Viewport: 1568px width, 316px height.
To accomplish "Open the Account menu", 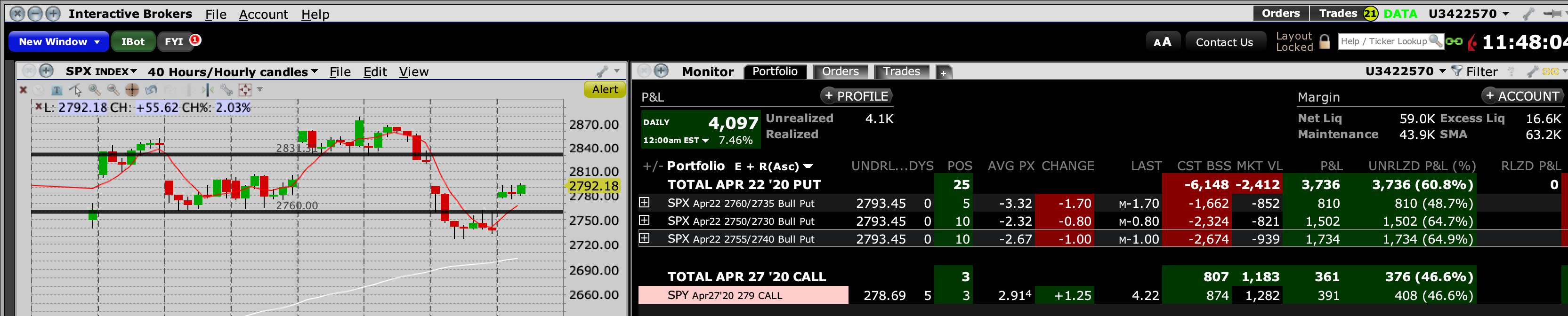I will coord(263,14).
